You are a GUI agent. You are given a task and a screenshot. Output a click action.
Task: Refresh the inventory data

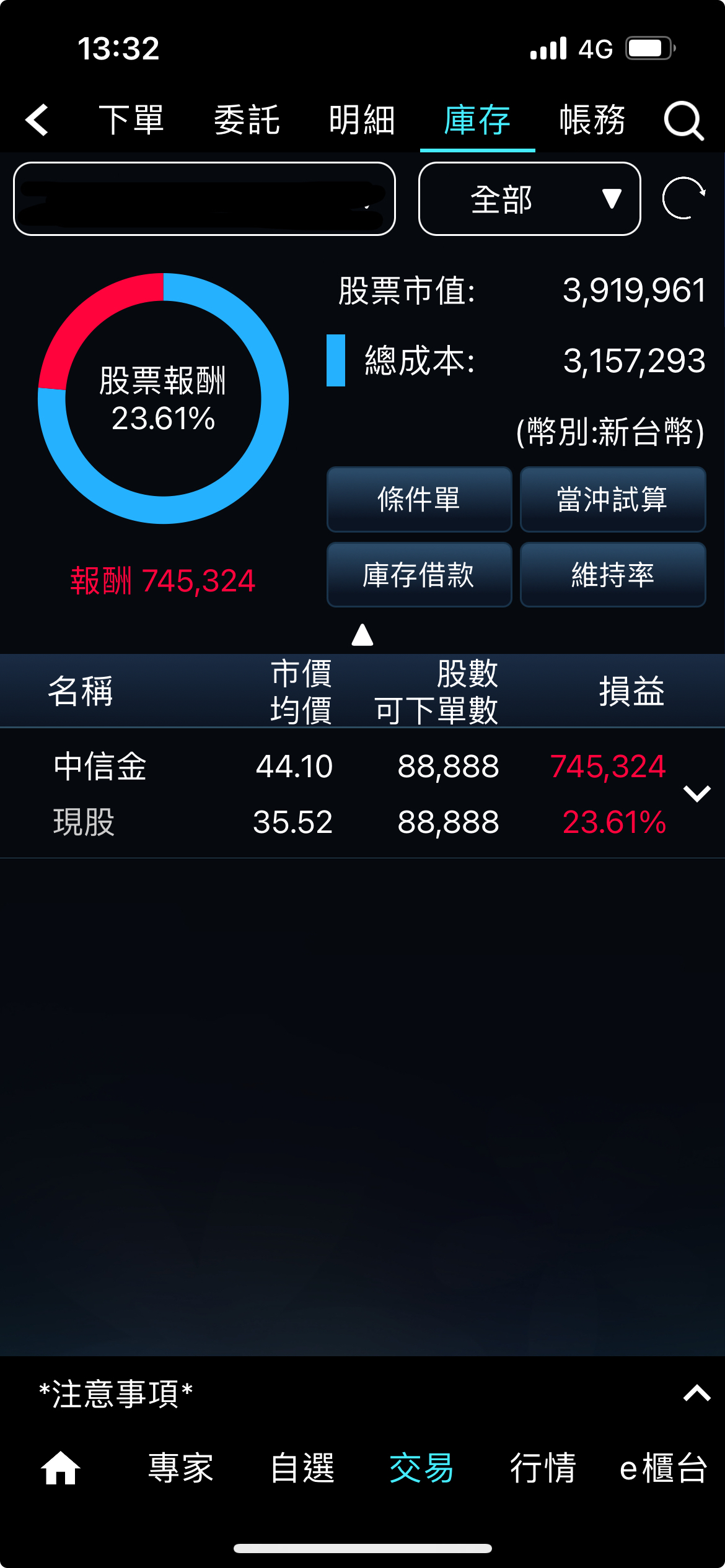[x=683, y=198]
